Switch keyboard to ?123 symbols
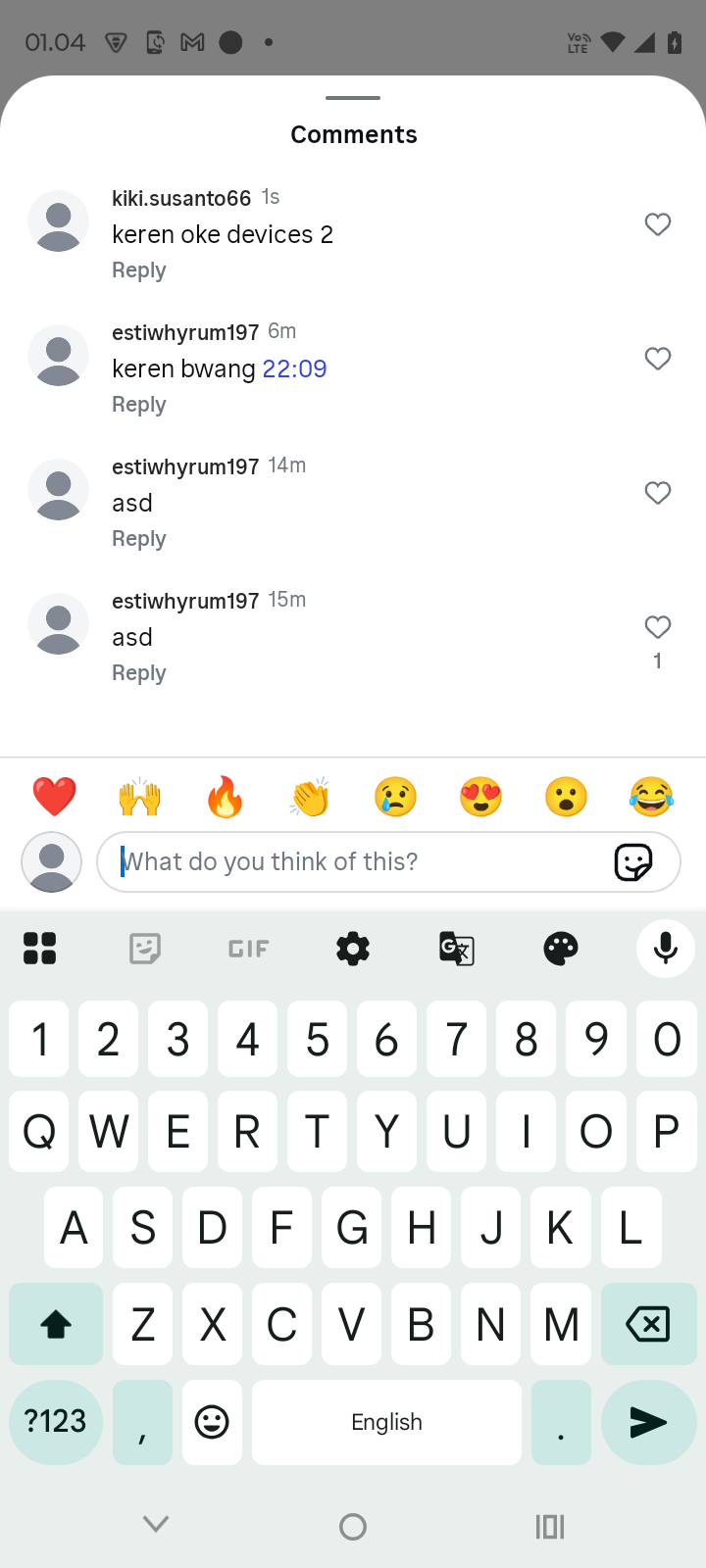Screen dimensions: 706x1568 point(56,1422)
